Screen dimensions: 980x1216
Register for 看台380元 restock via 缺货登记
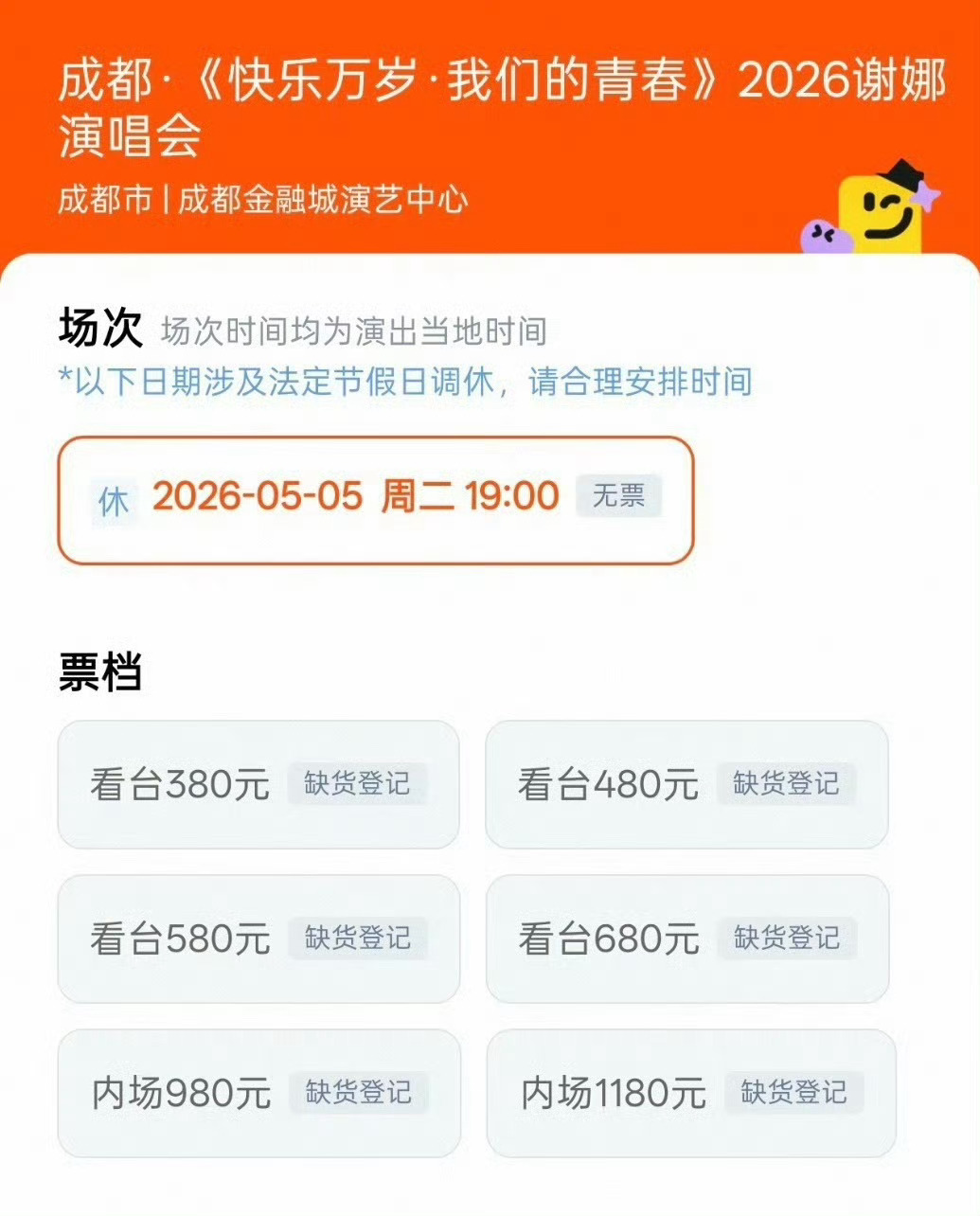(359, 783)
